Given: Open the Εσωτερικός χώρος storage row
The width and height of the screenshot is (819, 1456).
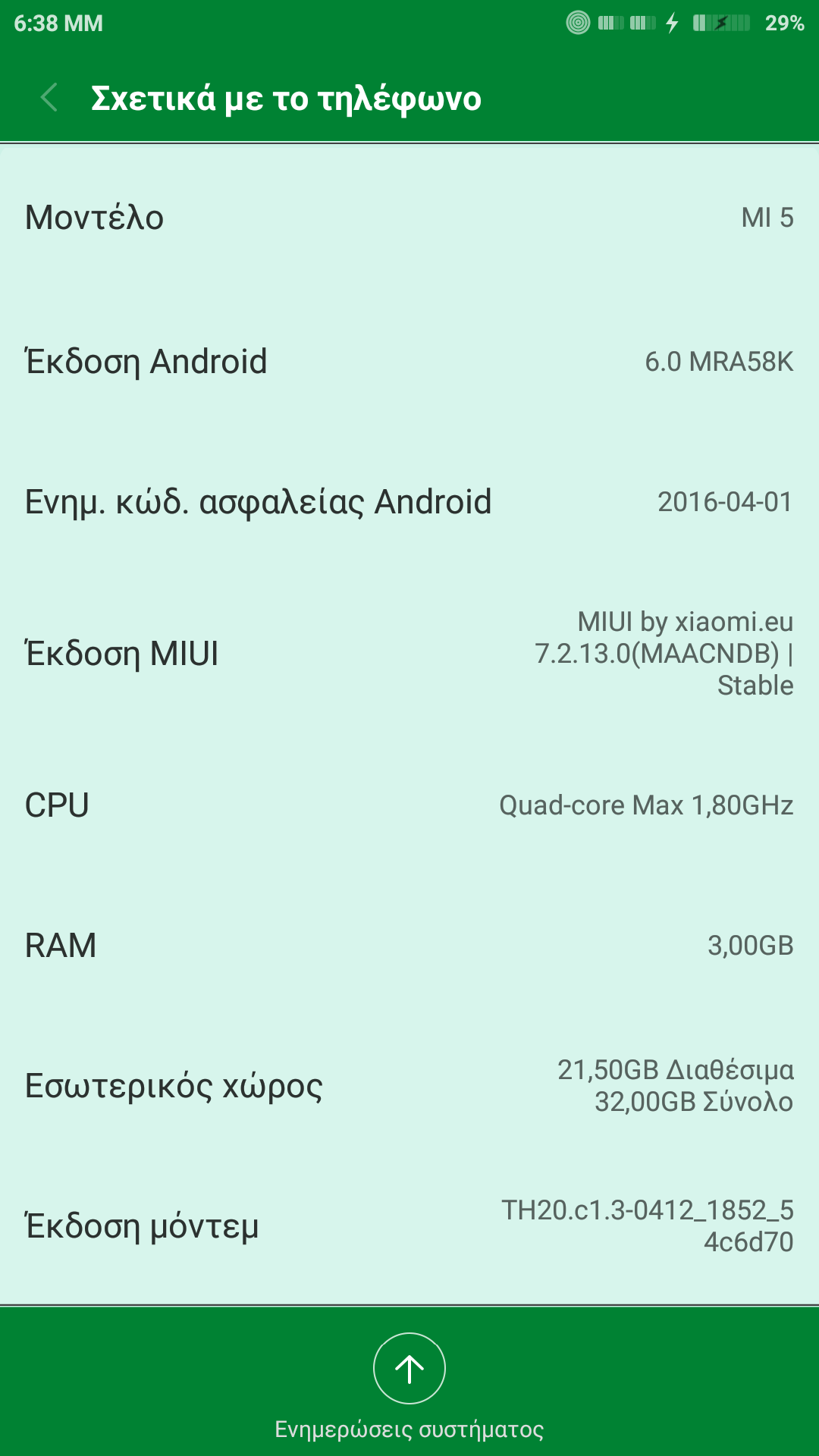Looking at the screenshot, I should [x=409, y=1085].
